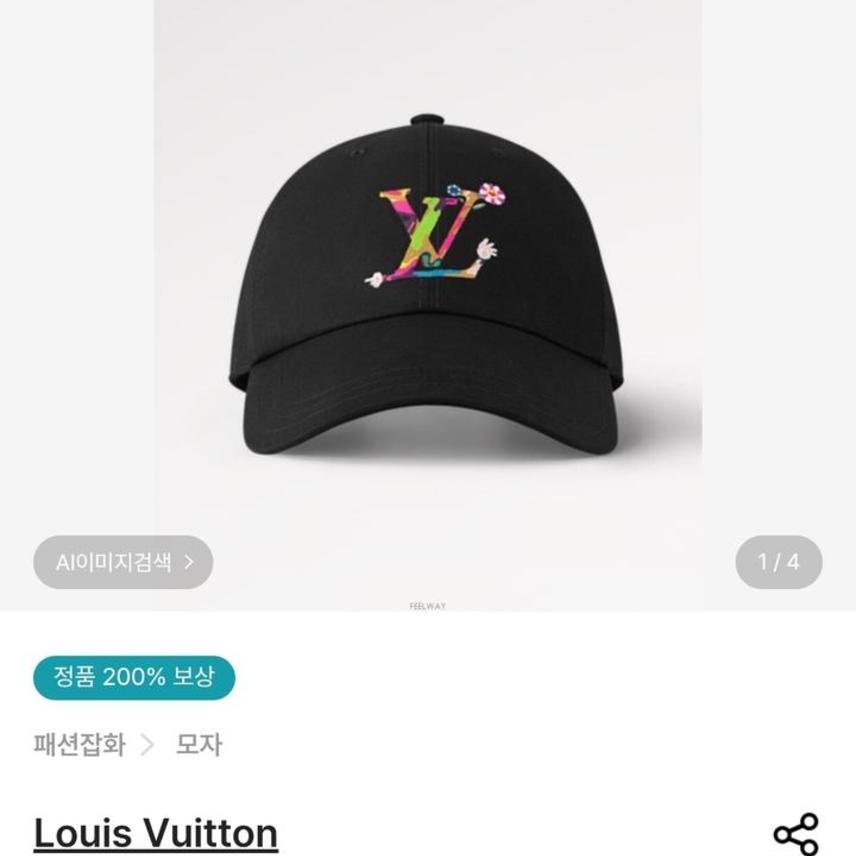
Task: Open the Louis Vuitton brand link
Action: point(156,833)
